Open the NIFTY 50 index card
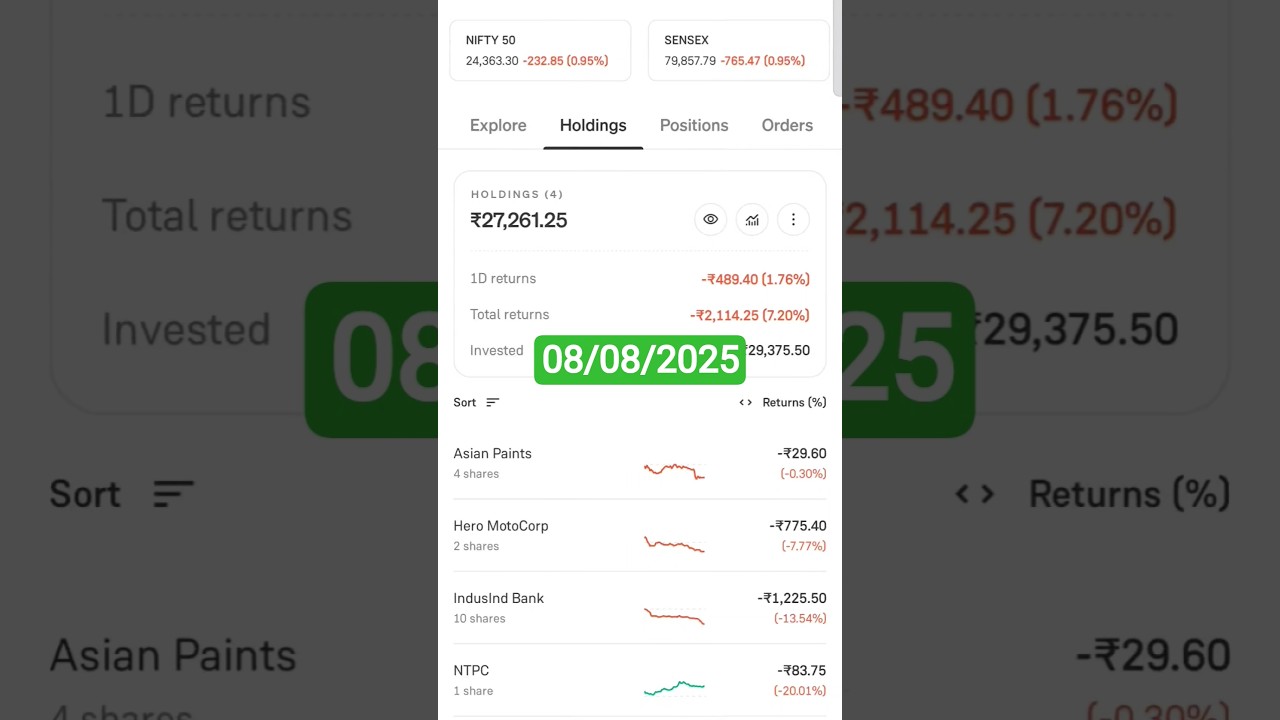 pos(540,50)
